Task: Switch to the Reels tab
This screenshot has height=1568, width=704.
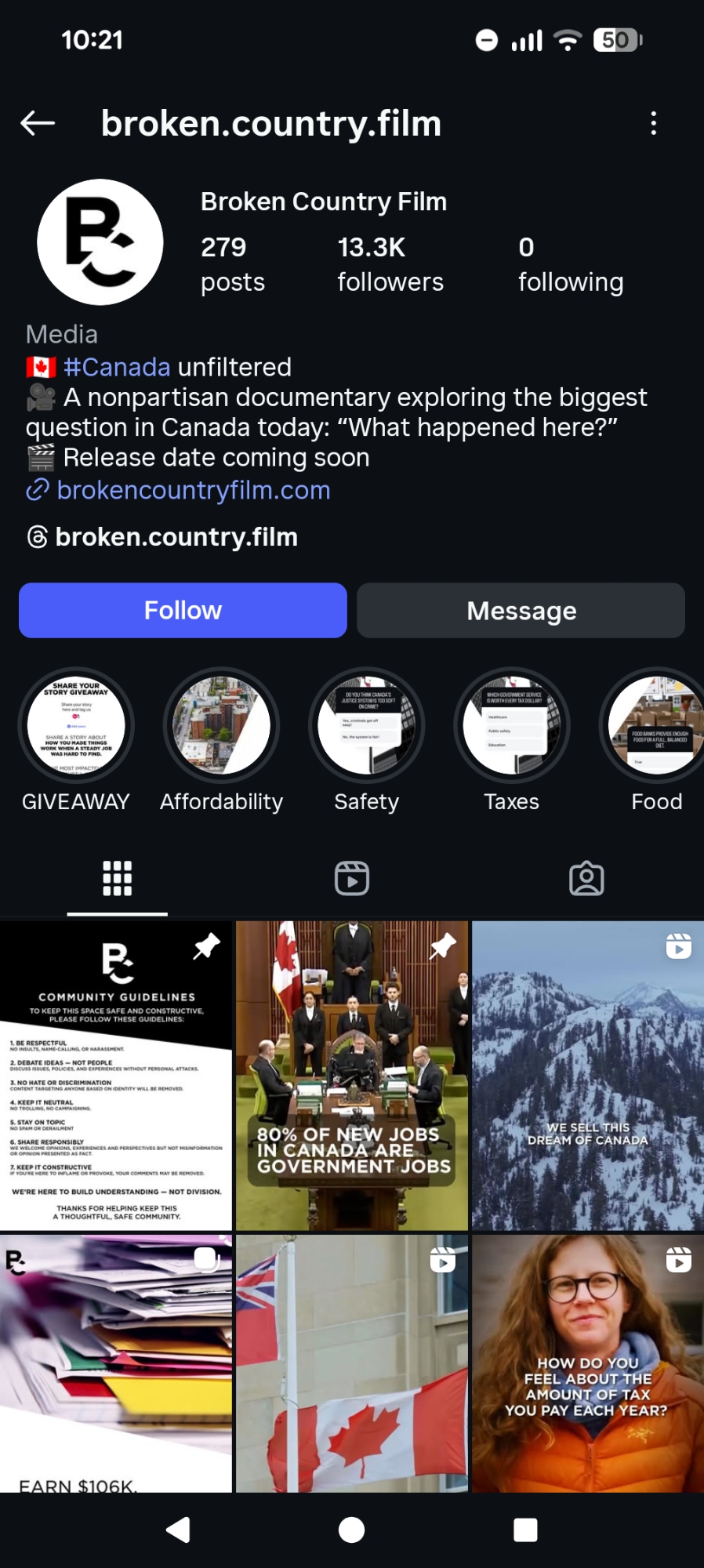Action: [x=352, y=878]
